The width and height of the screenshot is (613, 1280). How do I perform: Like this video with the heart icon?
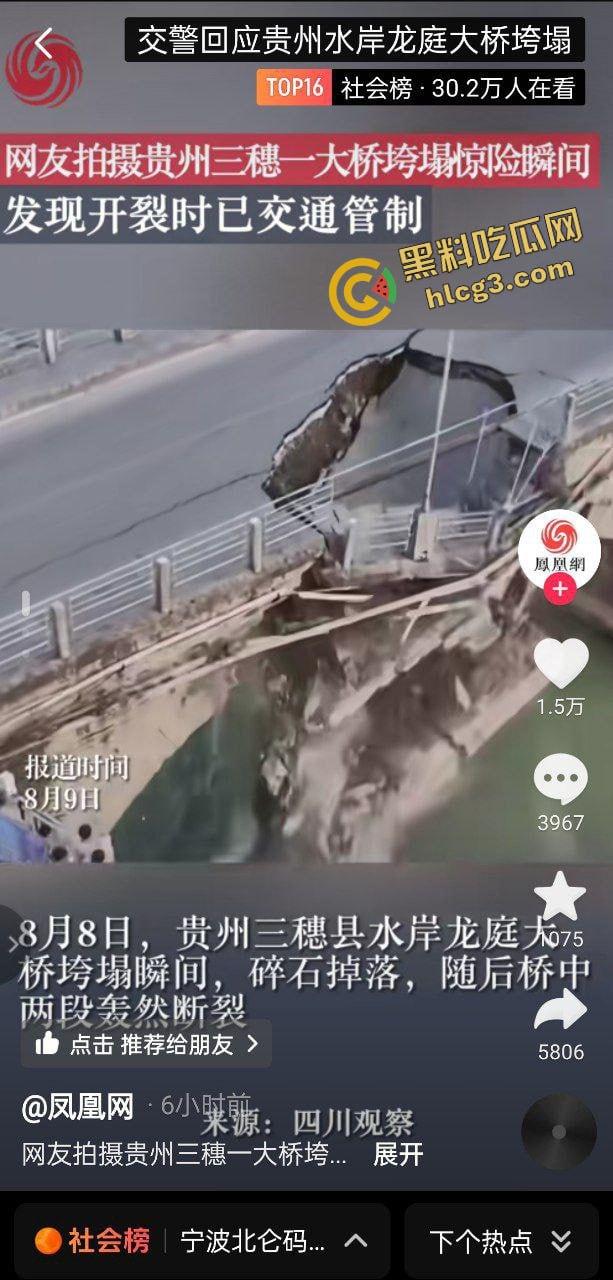pos(560,663)
